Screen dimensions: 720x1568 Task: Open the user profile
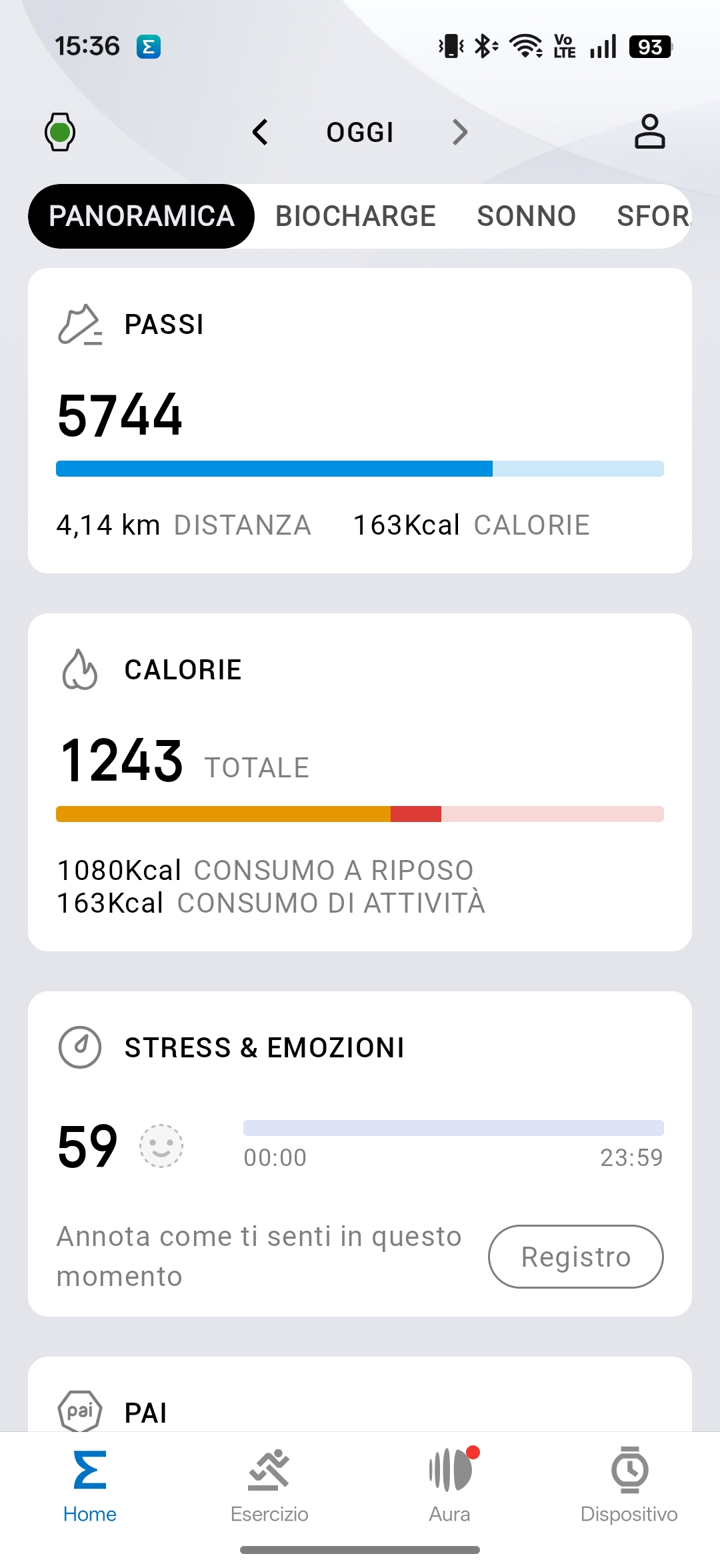pyautogui.click(x=649, y=131)
